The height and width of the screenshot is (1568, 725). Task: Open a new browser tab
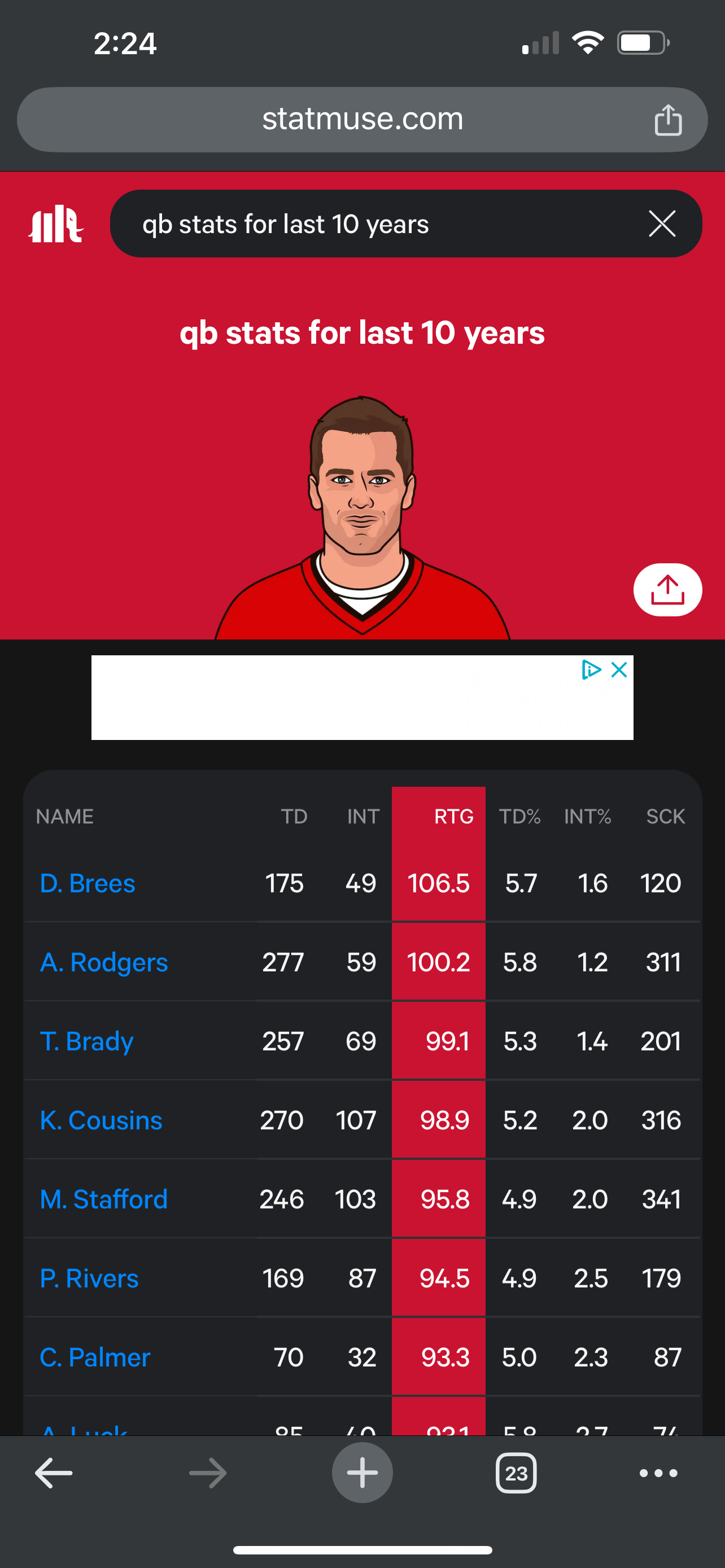[362, 1473]
